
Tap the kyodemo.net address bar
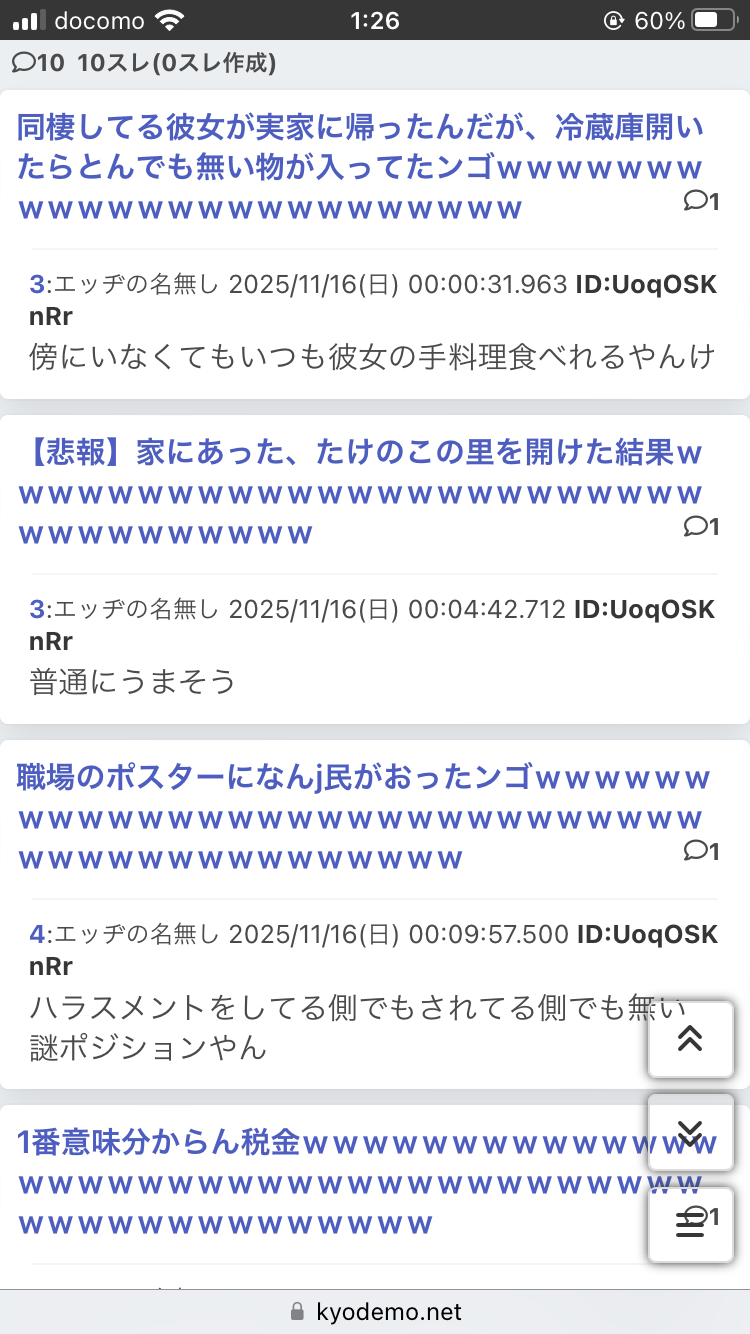(x=375, y=1311)
